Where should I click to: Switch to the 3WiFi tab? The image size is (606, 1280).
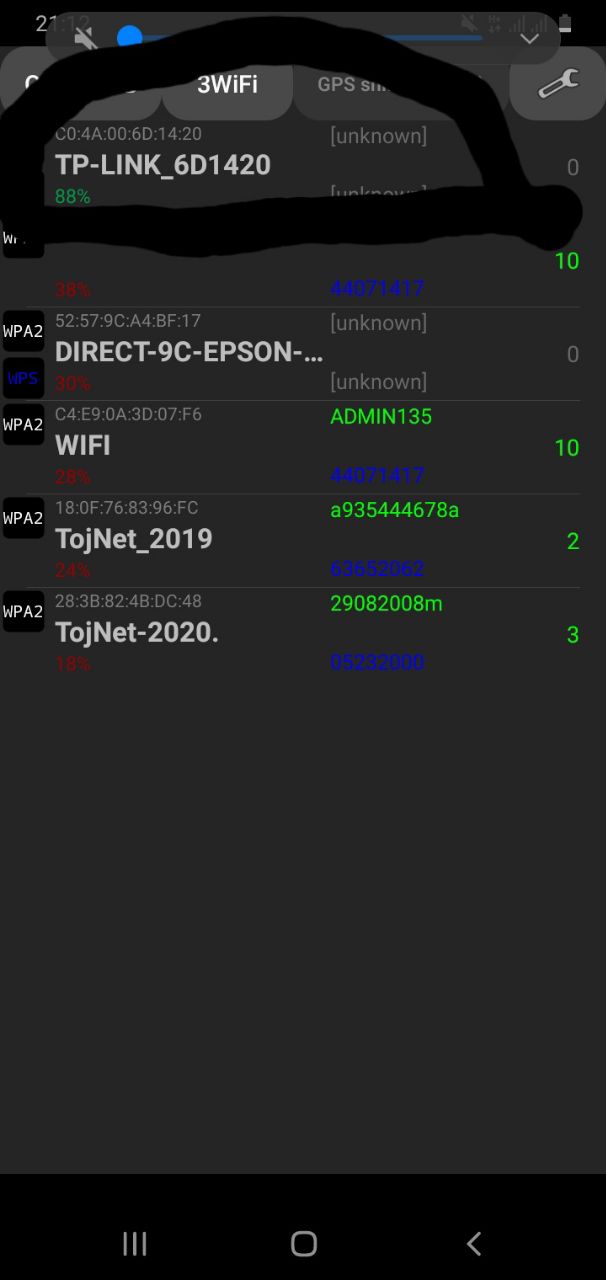227,84
